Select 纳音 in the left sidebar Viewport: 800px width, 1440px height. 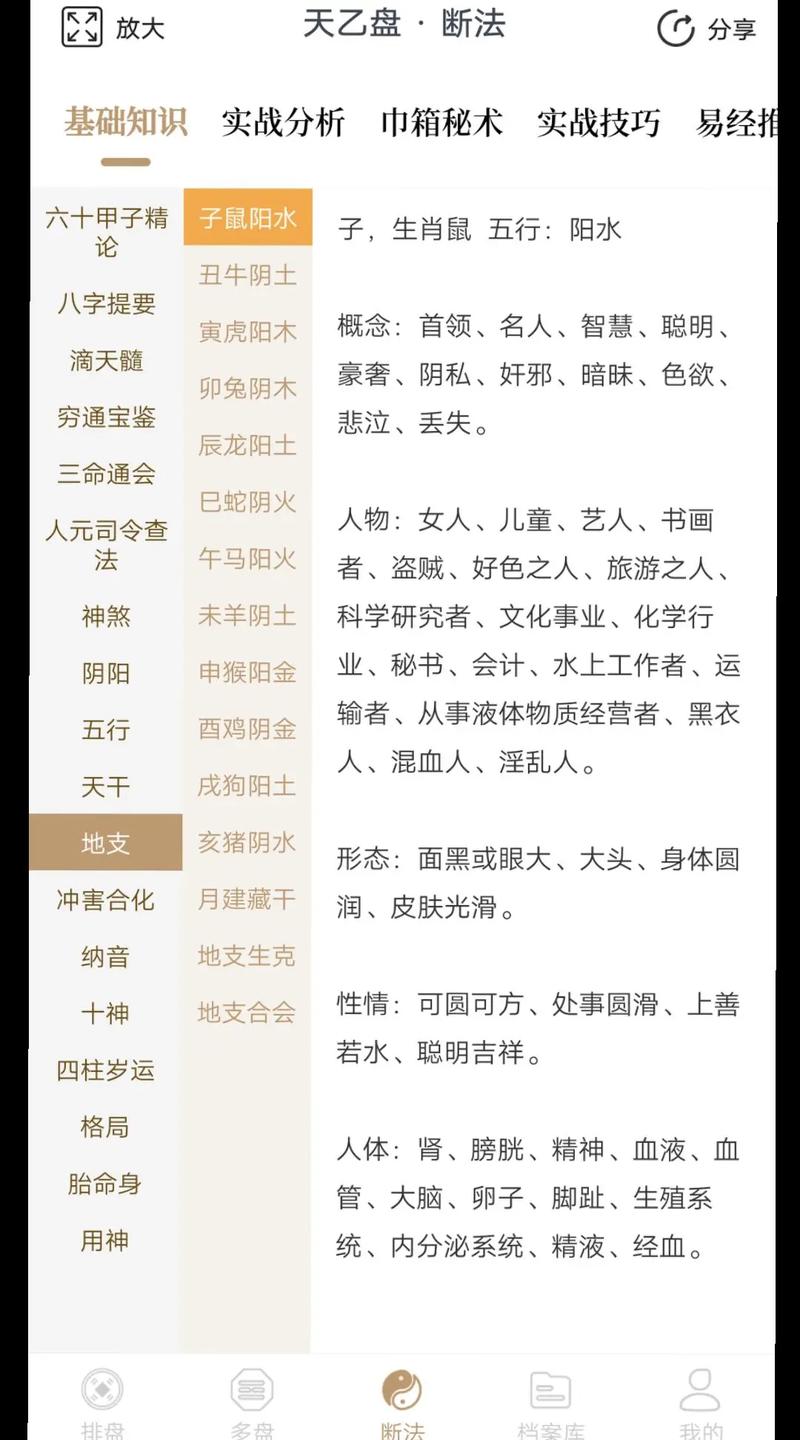coord(107,957)
